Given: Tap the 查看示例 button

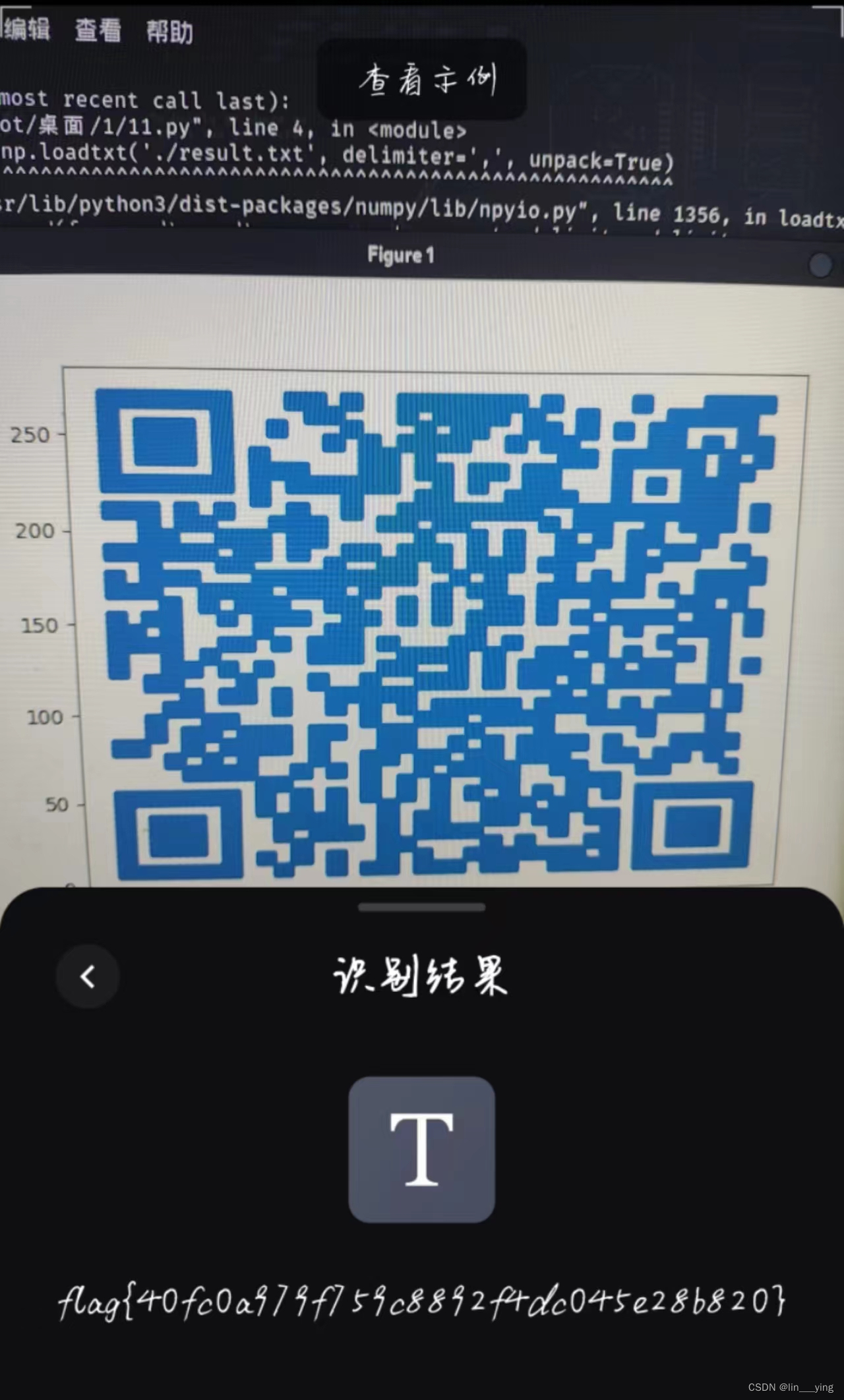Looking at the screenshot, I should [422, 80].
